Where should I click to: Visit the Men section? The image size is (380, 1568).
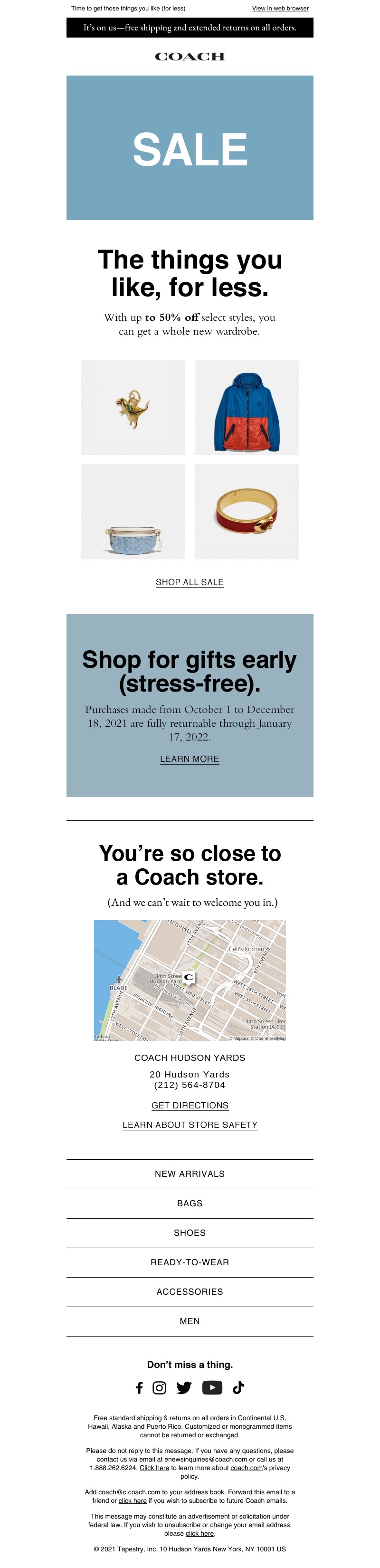[x=190, y=1321]
